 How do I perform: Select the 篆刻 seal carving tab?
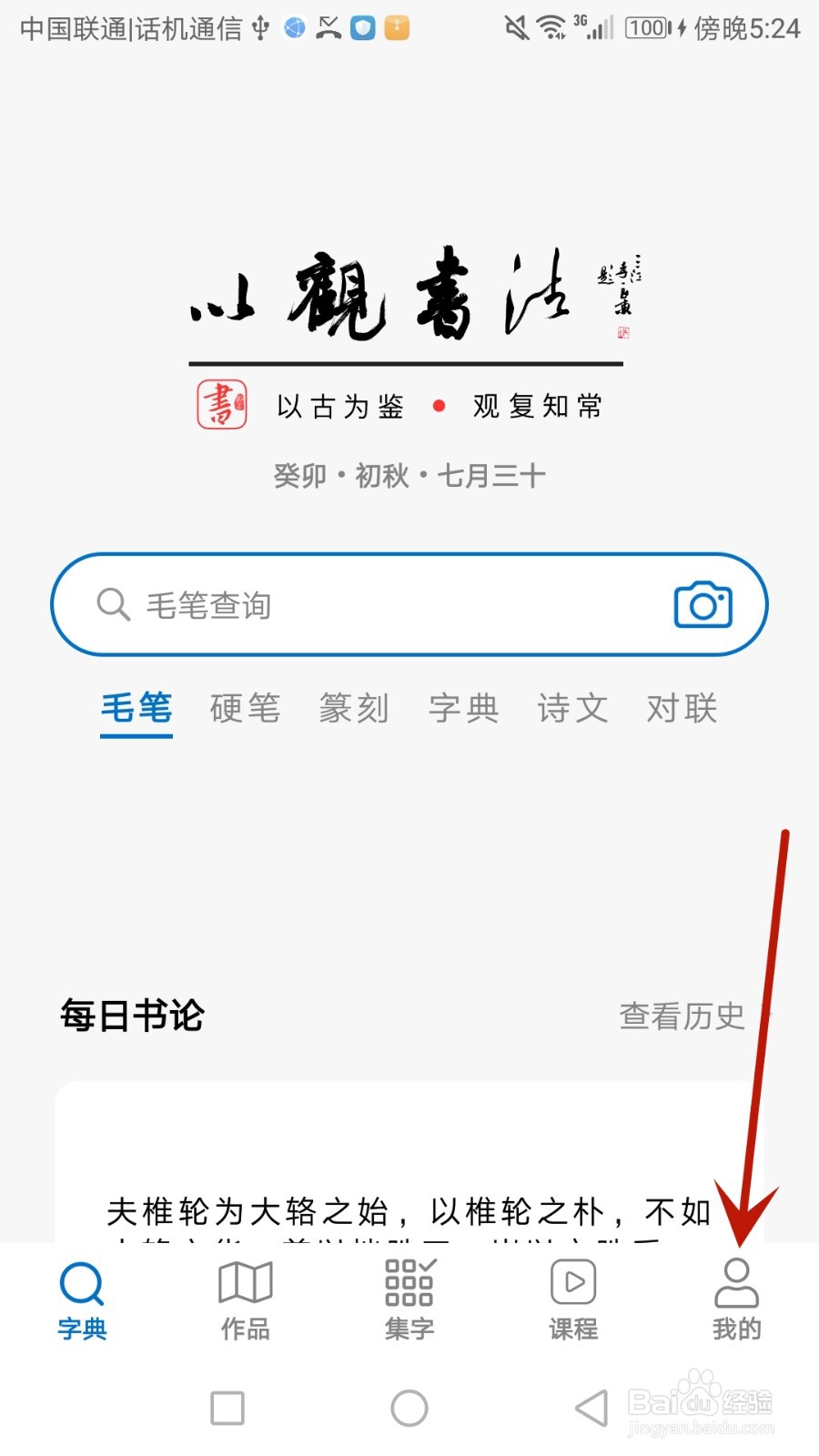point(354,710)
